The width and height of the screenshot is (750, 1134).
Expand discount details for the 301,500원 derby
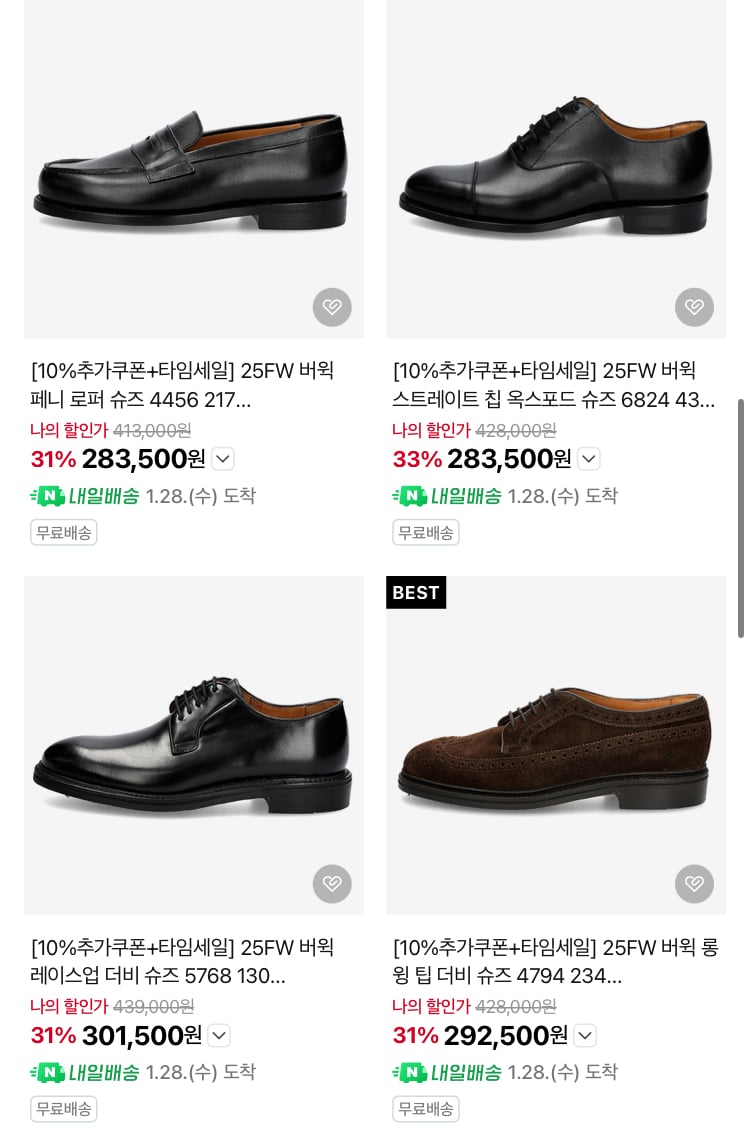(x=220, y=1036)
